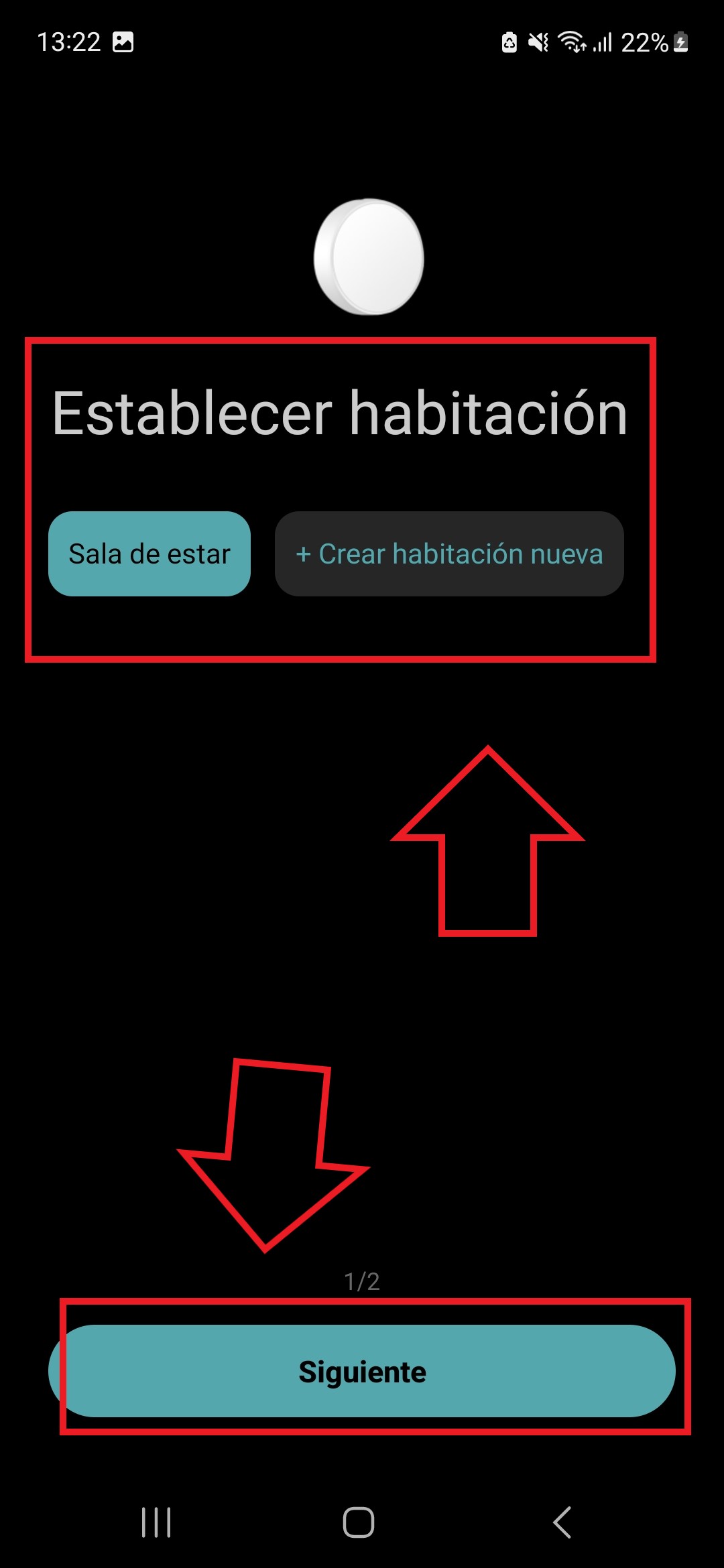The image size is (724, 1568).
Task: Open recent apps from the navigation bar
Action: tap(156, 1522)
